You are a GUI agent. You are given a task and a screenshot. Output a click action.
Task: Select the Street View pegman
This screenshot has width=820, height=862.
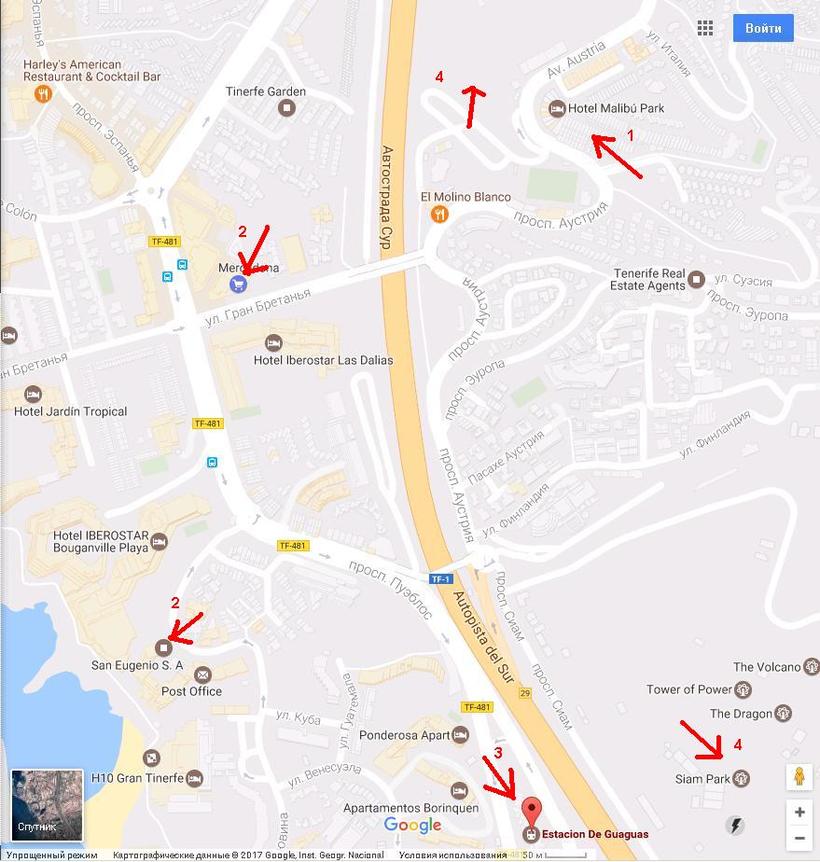tap(798, 777)
